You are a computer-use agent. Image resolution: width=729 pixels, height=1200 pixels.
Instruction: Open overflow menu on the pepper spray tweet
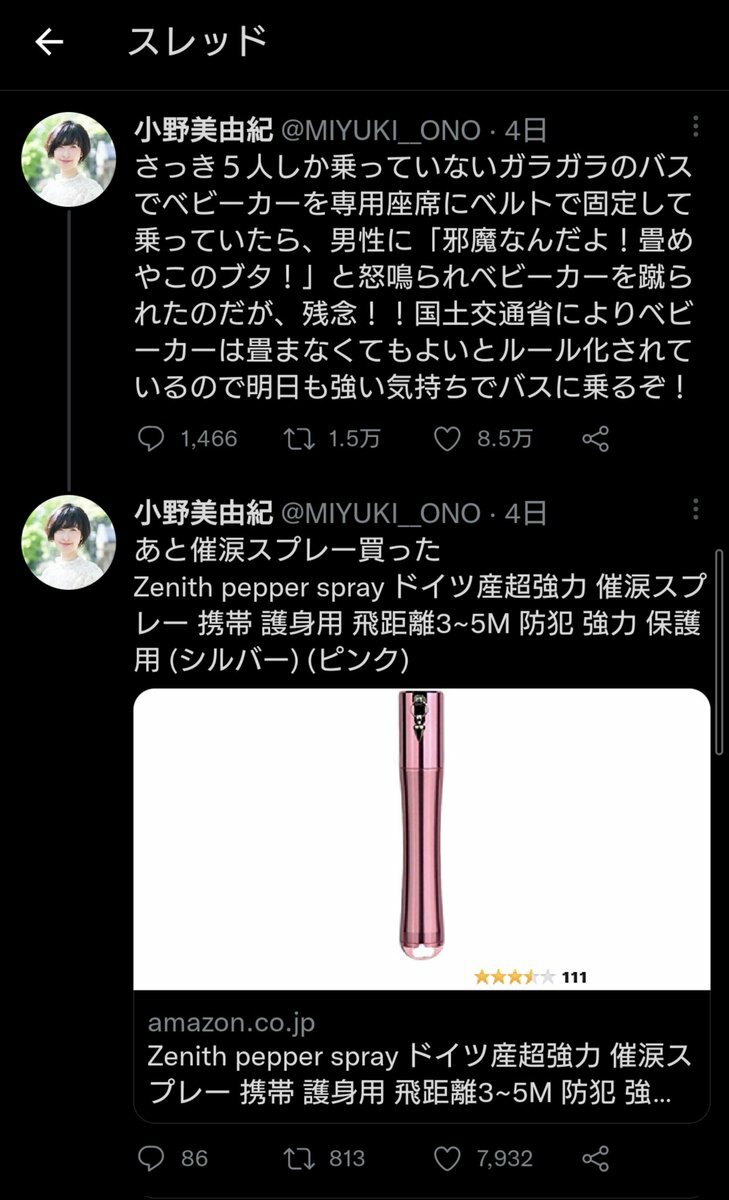click(696, 511)
